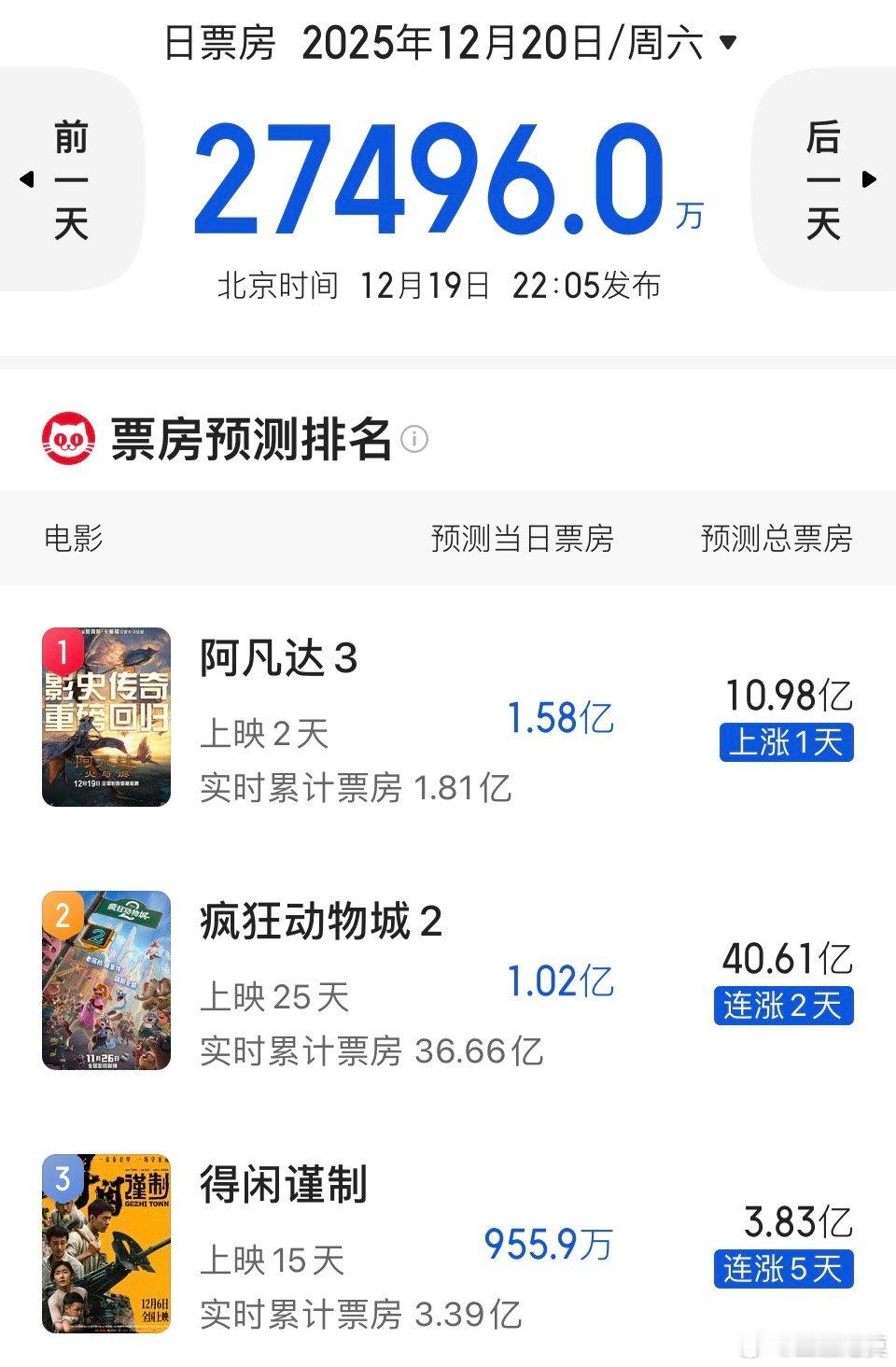This screenshot has width=896, height=1367.
Task: Tap the 1.58亿 predicted box office figure
Action: [x=558, y=719]
